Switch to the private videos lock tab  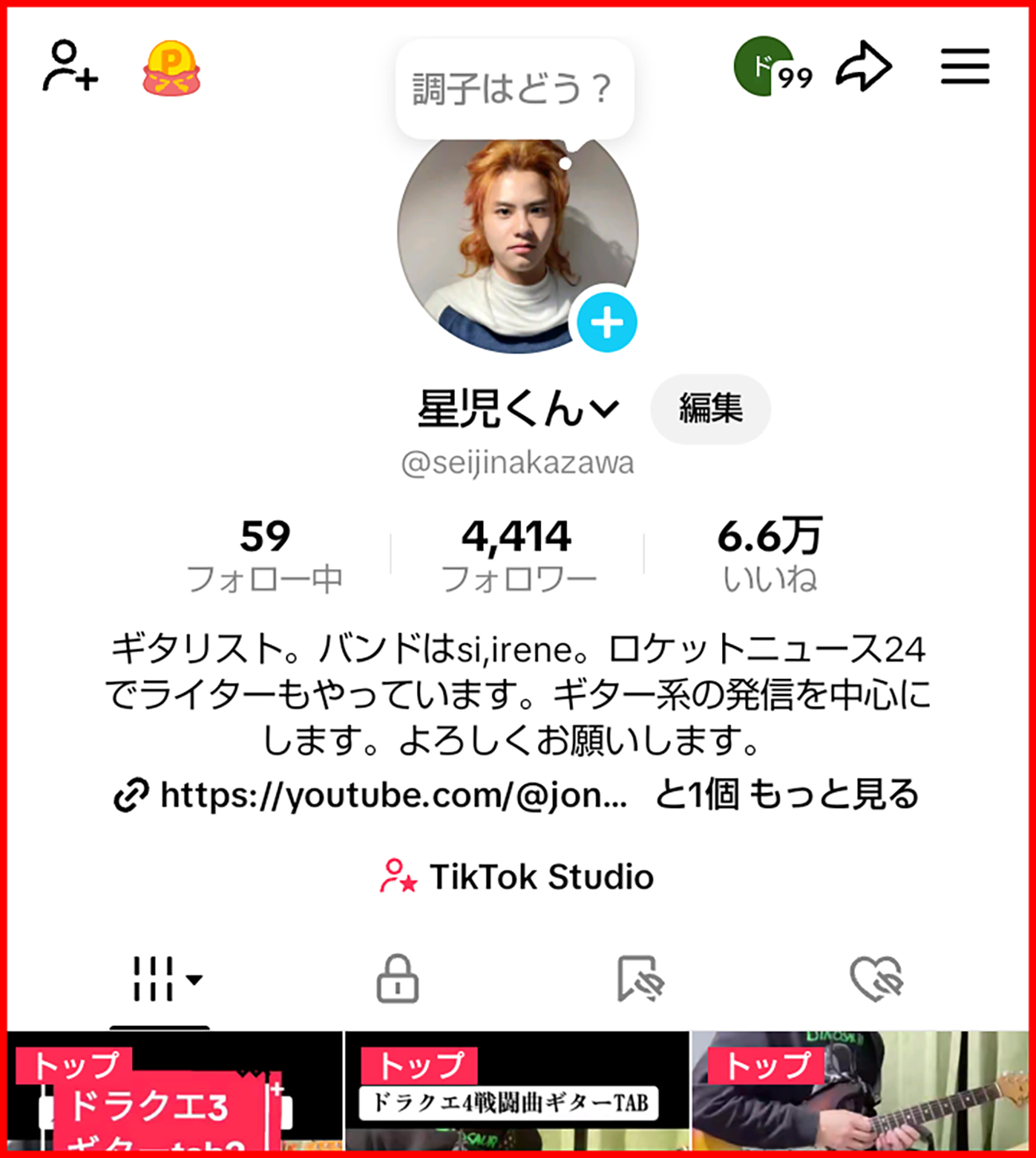point(397,979)
